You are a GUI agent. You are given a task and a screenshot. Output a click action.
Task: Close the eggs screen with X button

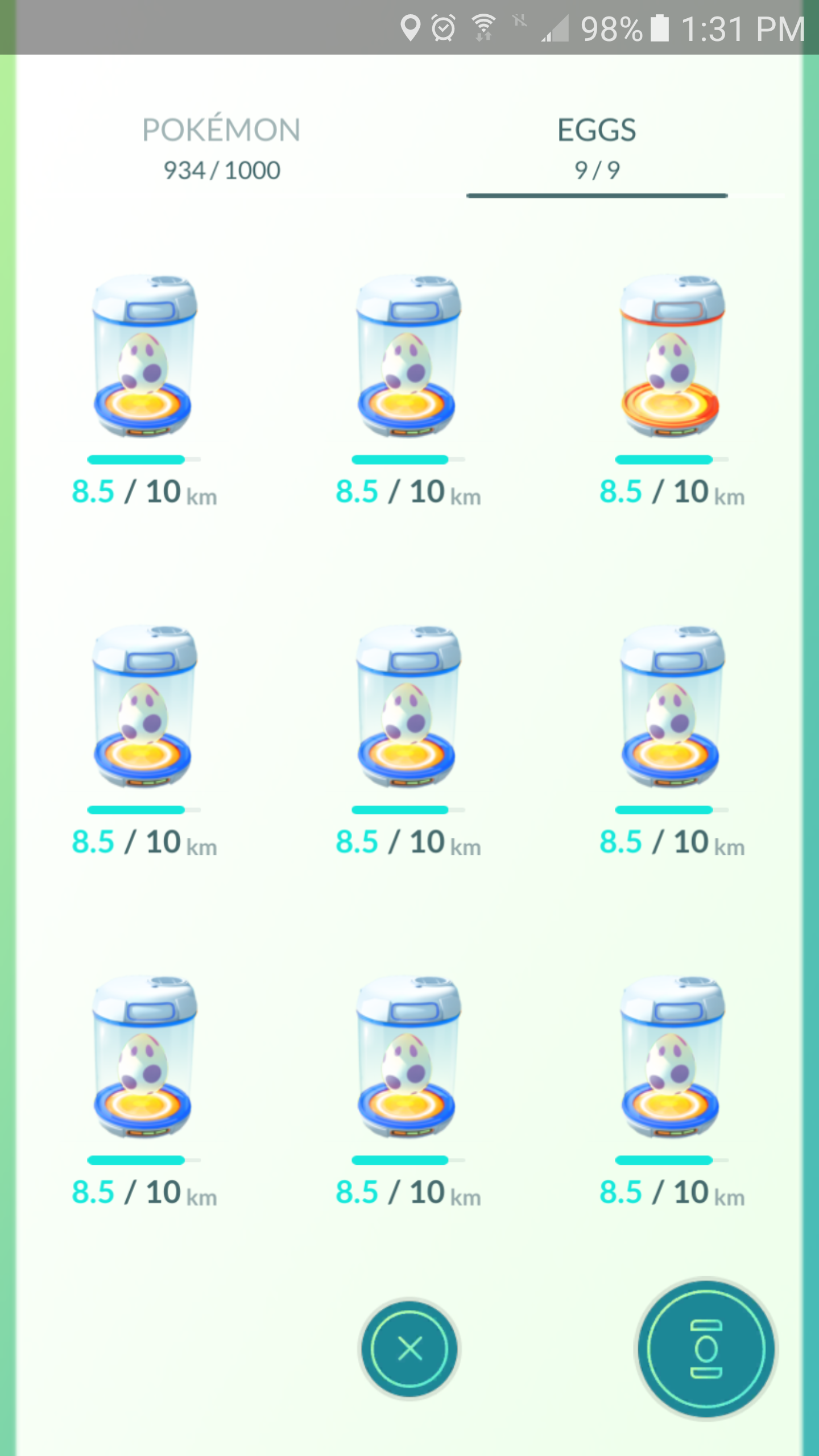(409, 1349)
